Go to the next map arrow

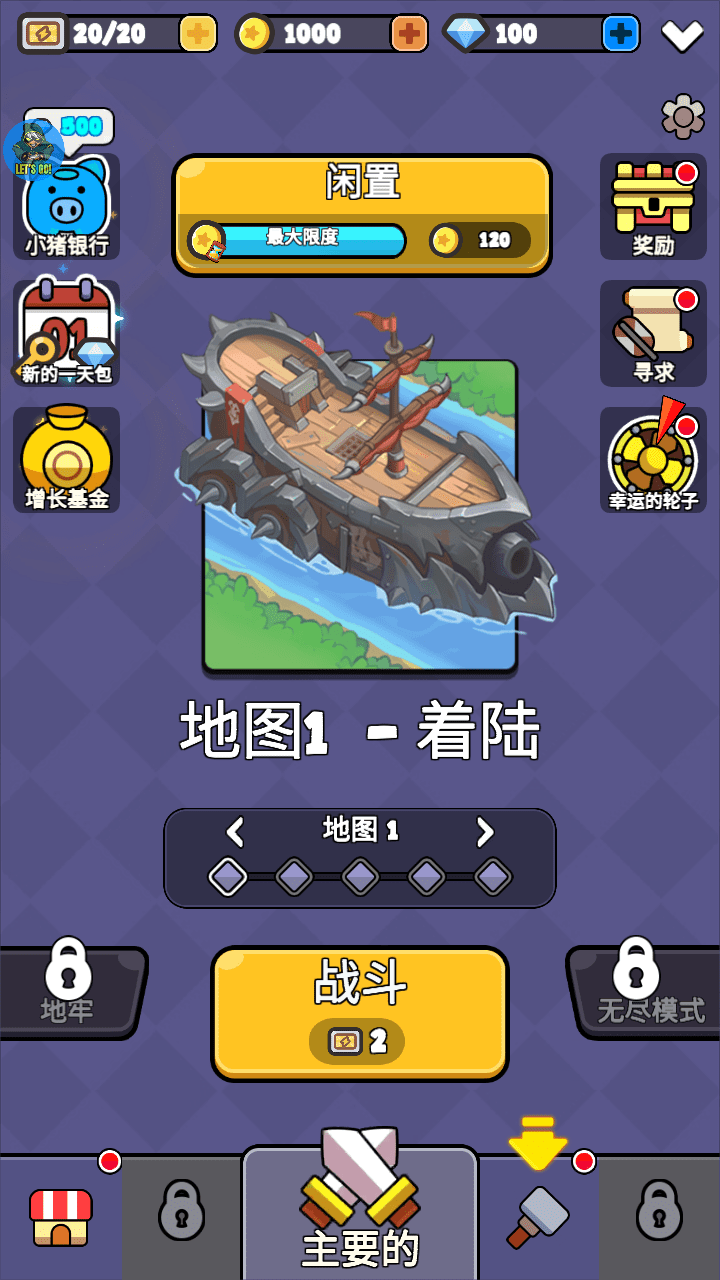(485, 832)
